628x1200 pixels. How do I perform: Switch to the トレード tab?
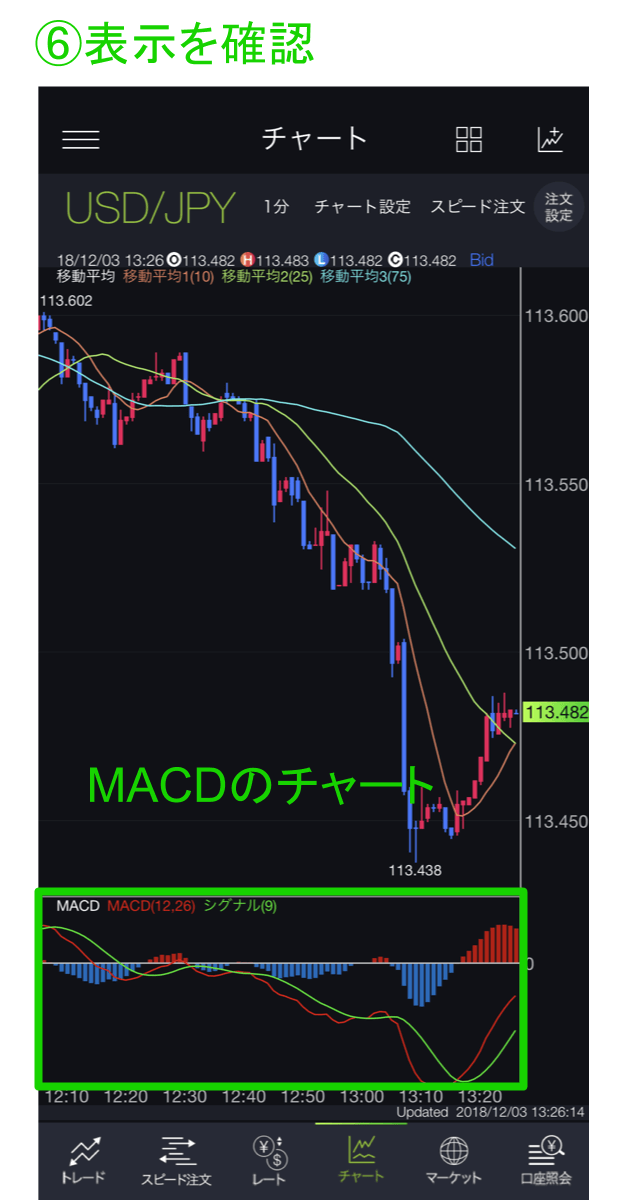pos(84,1161)
